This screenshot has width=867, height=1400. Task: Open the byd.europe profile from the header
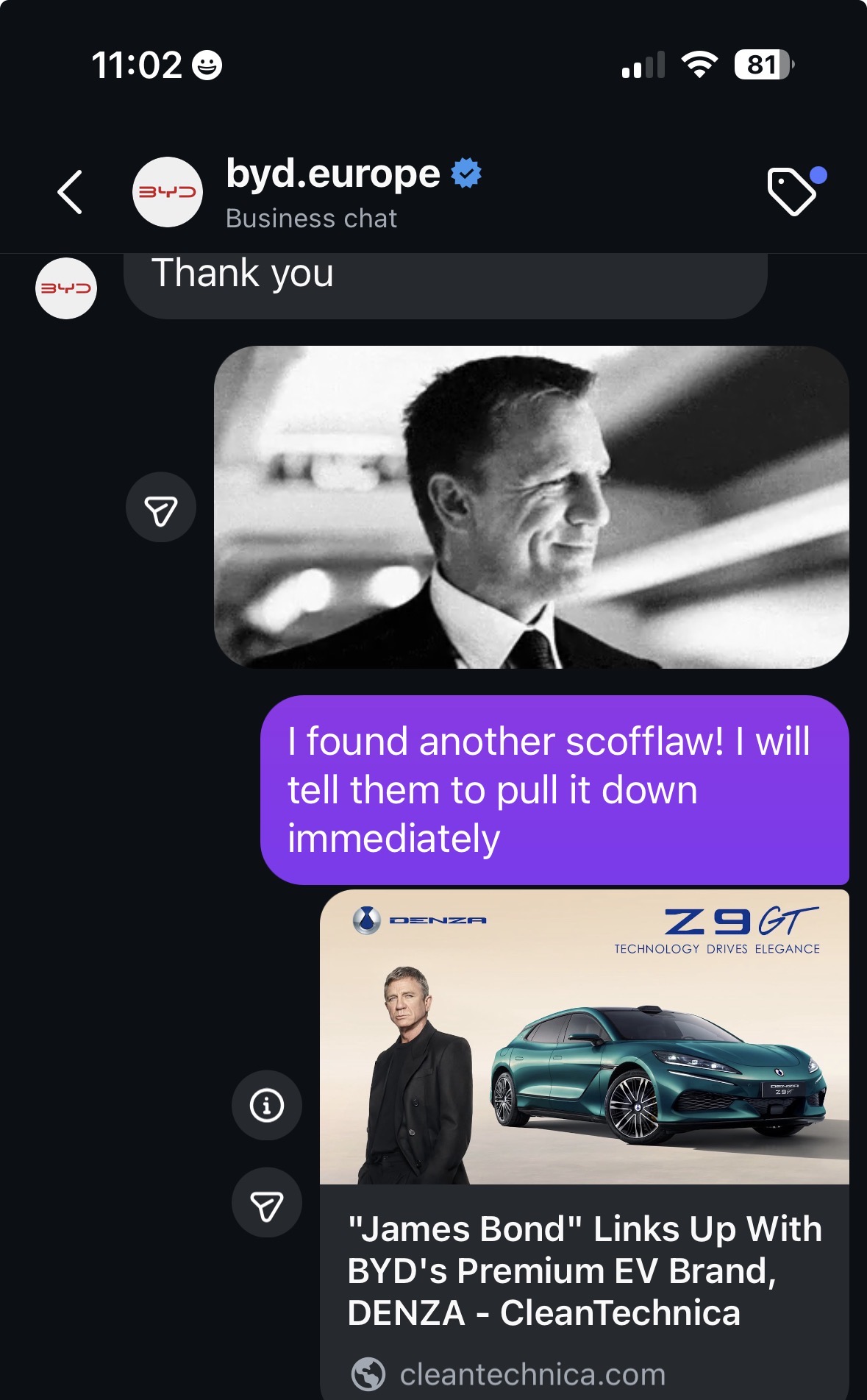pyautogui.click(x=332, y=191)
